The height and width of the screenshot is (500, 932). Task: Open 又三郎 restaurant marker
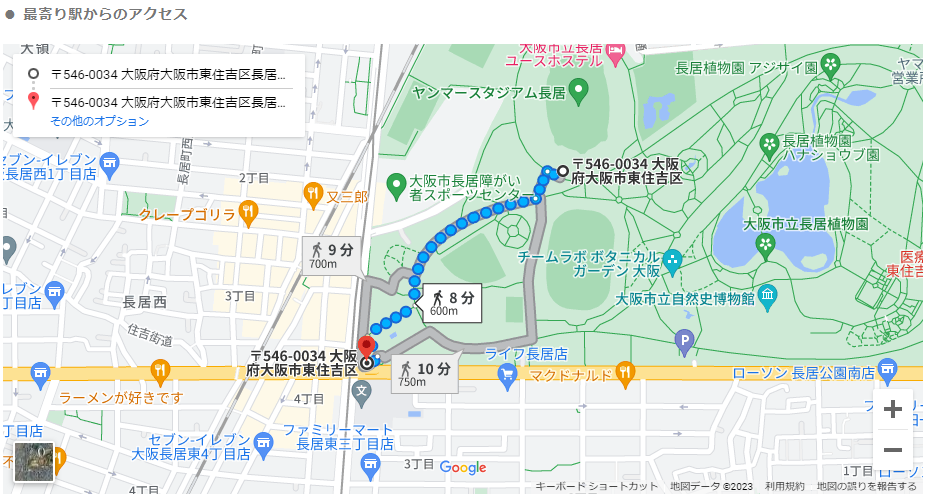[313, 194]
